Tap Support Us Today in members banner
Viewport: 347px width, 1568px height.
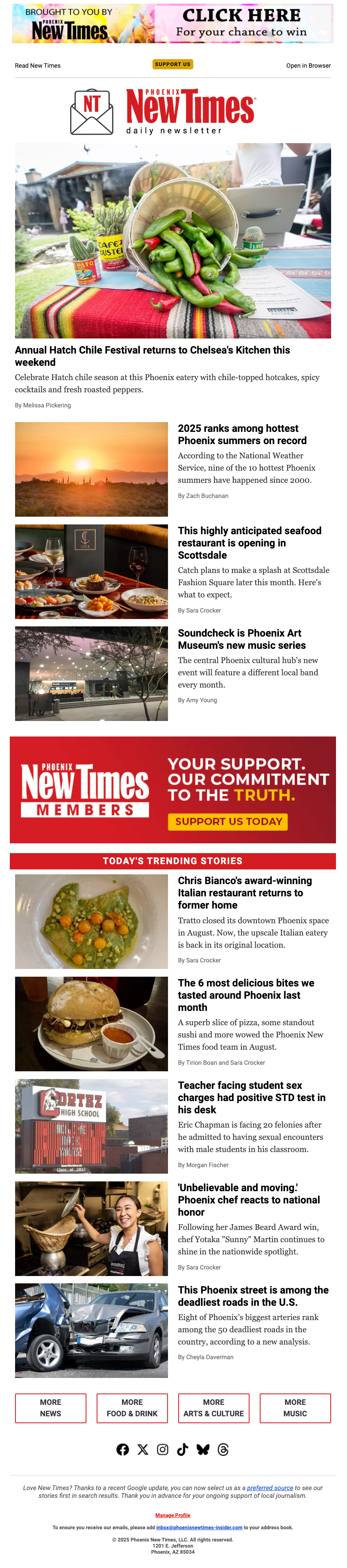tap(228, 822)
